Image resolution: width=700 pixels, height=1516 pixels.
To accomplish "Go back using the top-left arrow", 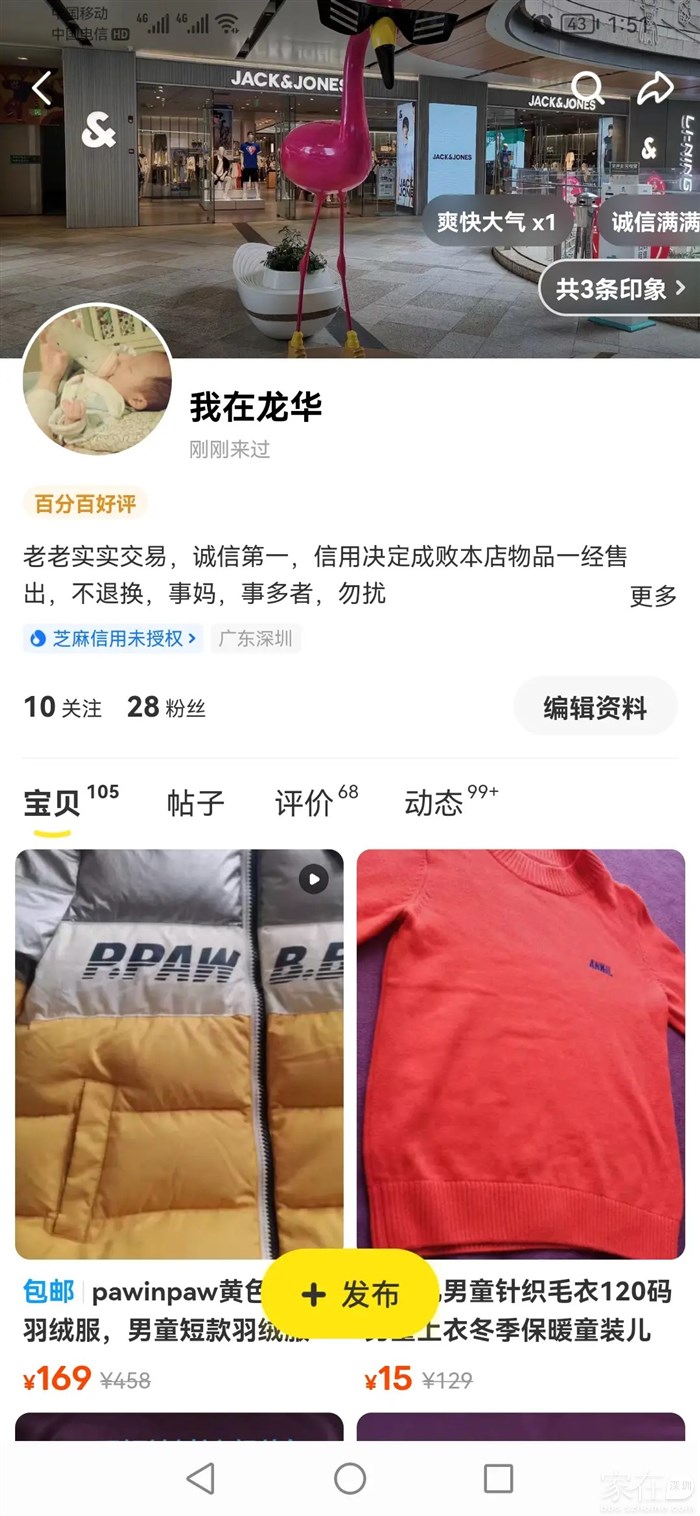I will coord(42,89).
